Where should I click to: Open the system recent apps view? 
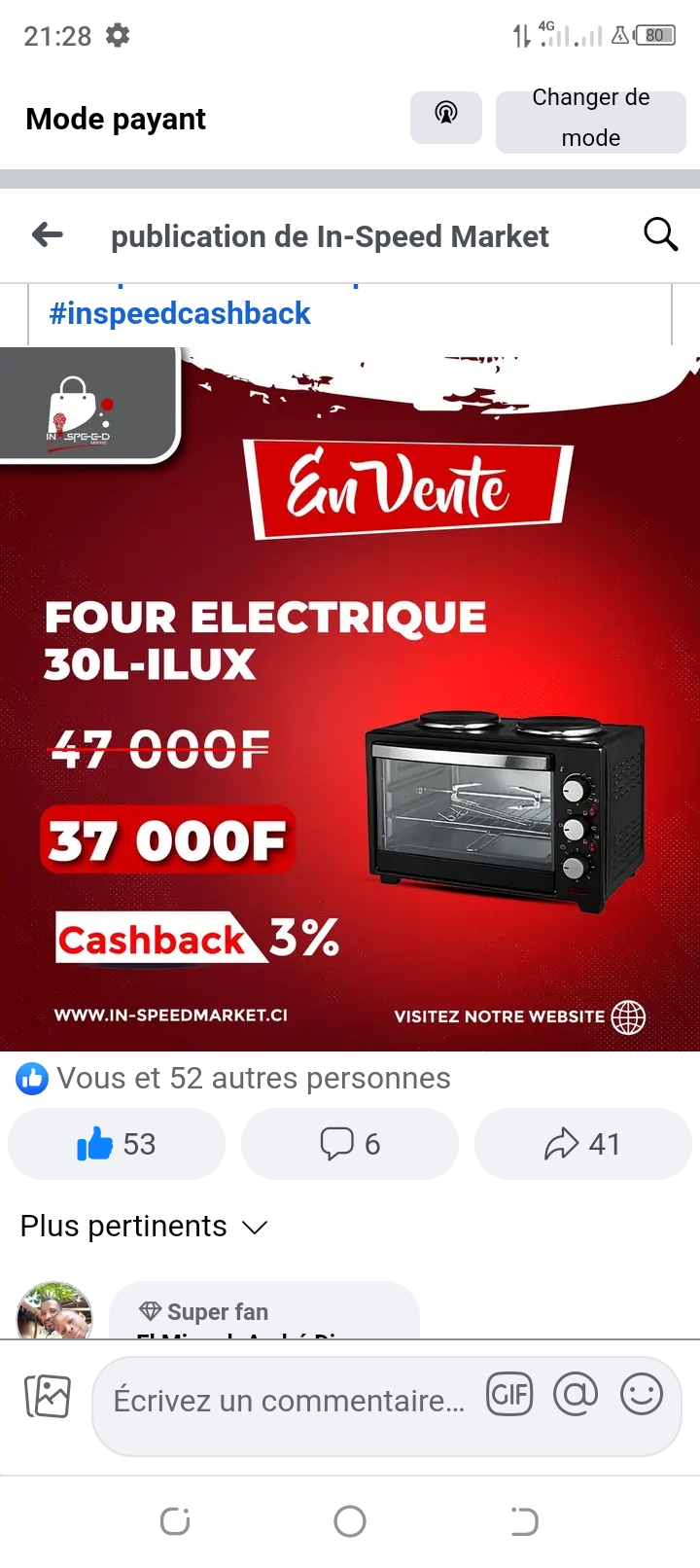pyautogui.click(x=175, y=1520)
